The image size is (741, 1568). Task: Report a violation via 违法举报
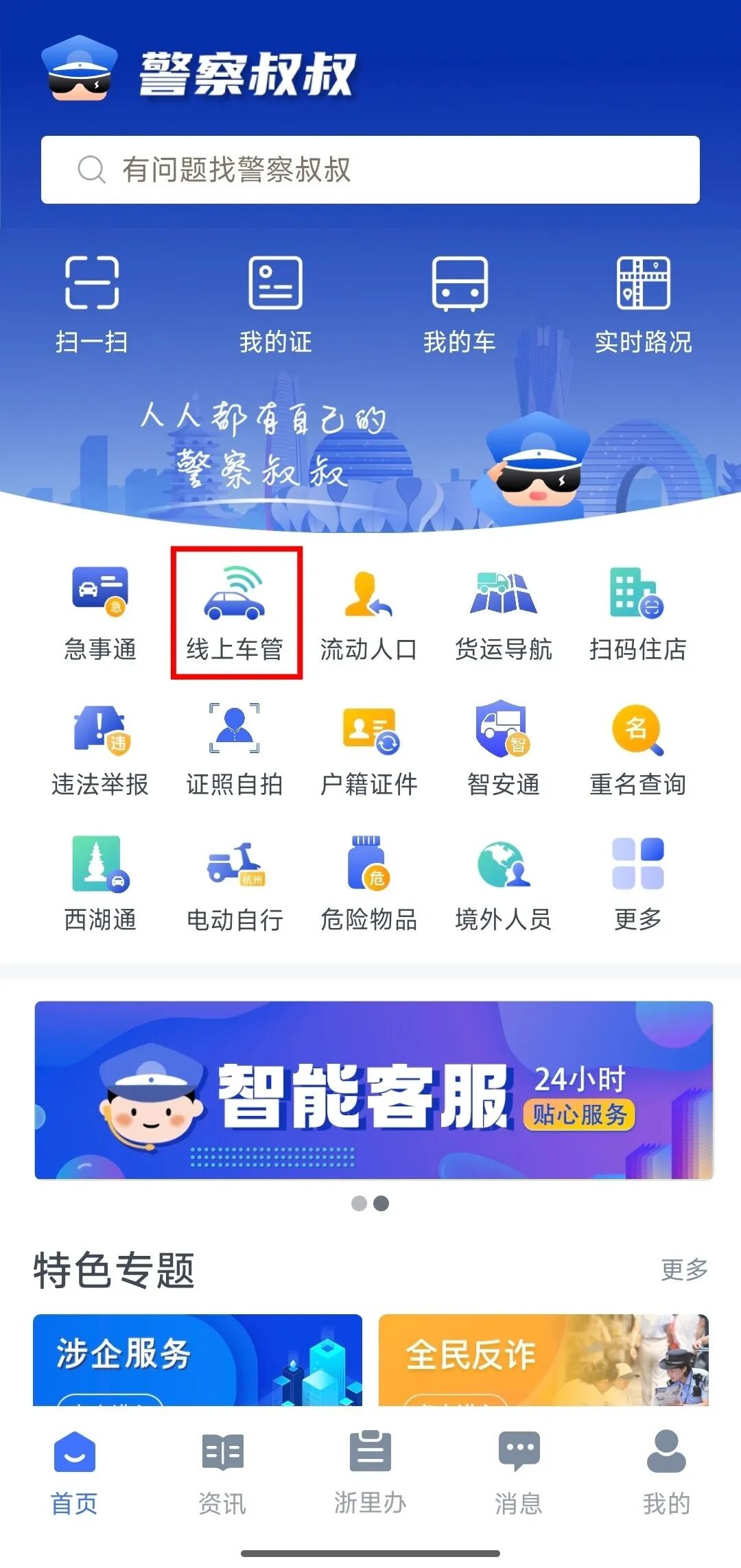[x=100, y=748]
